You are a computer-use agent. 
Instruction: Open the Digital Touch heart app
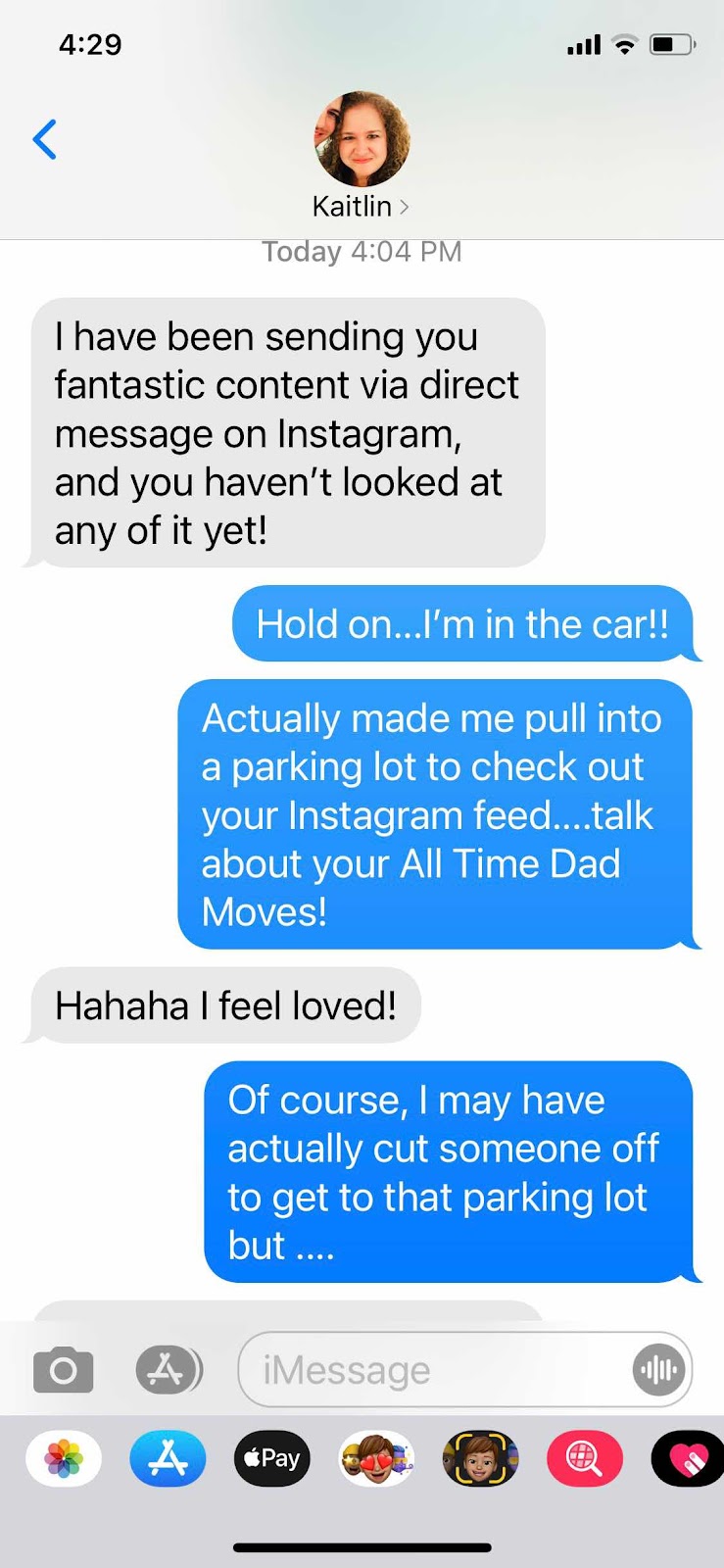point(688,1459)
